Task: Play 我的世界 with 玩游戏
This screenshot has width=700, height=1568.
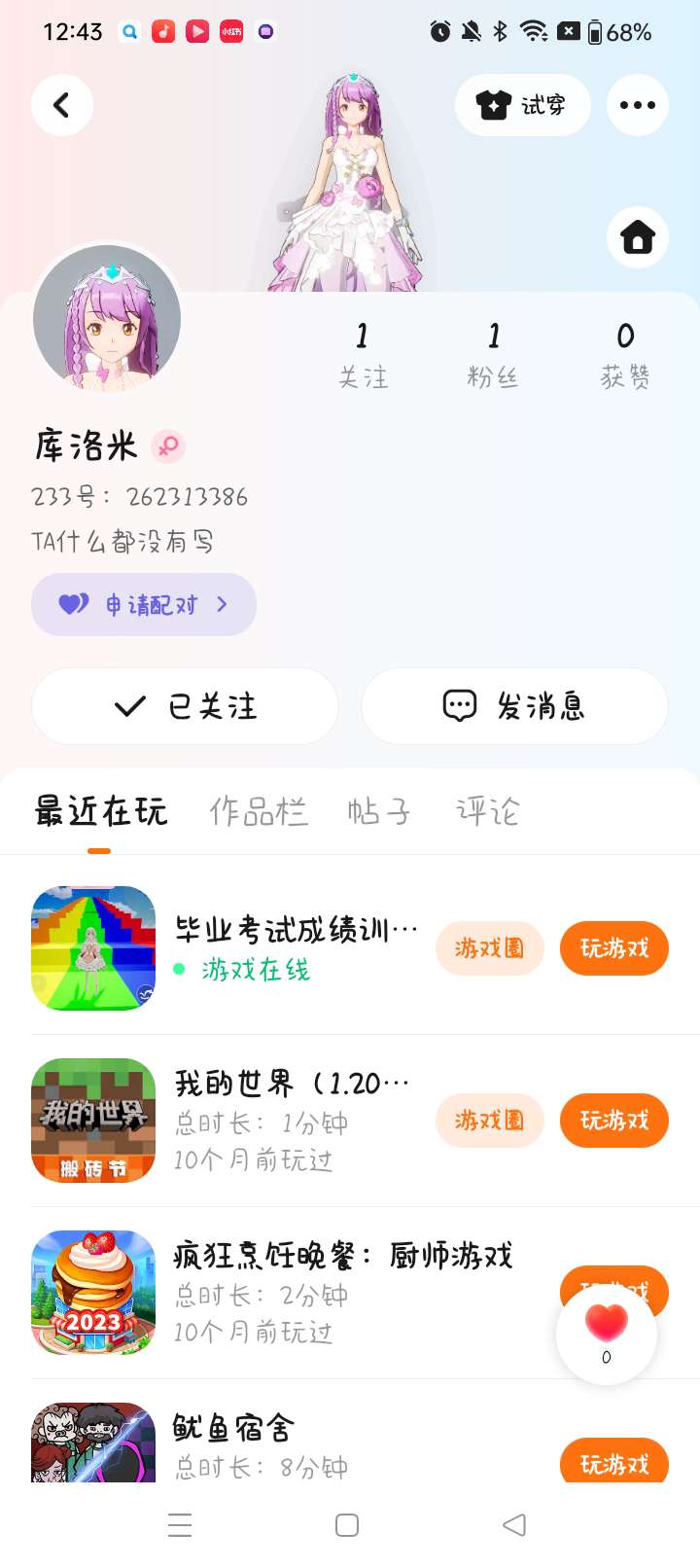Action: pos(613,1121)
